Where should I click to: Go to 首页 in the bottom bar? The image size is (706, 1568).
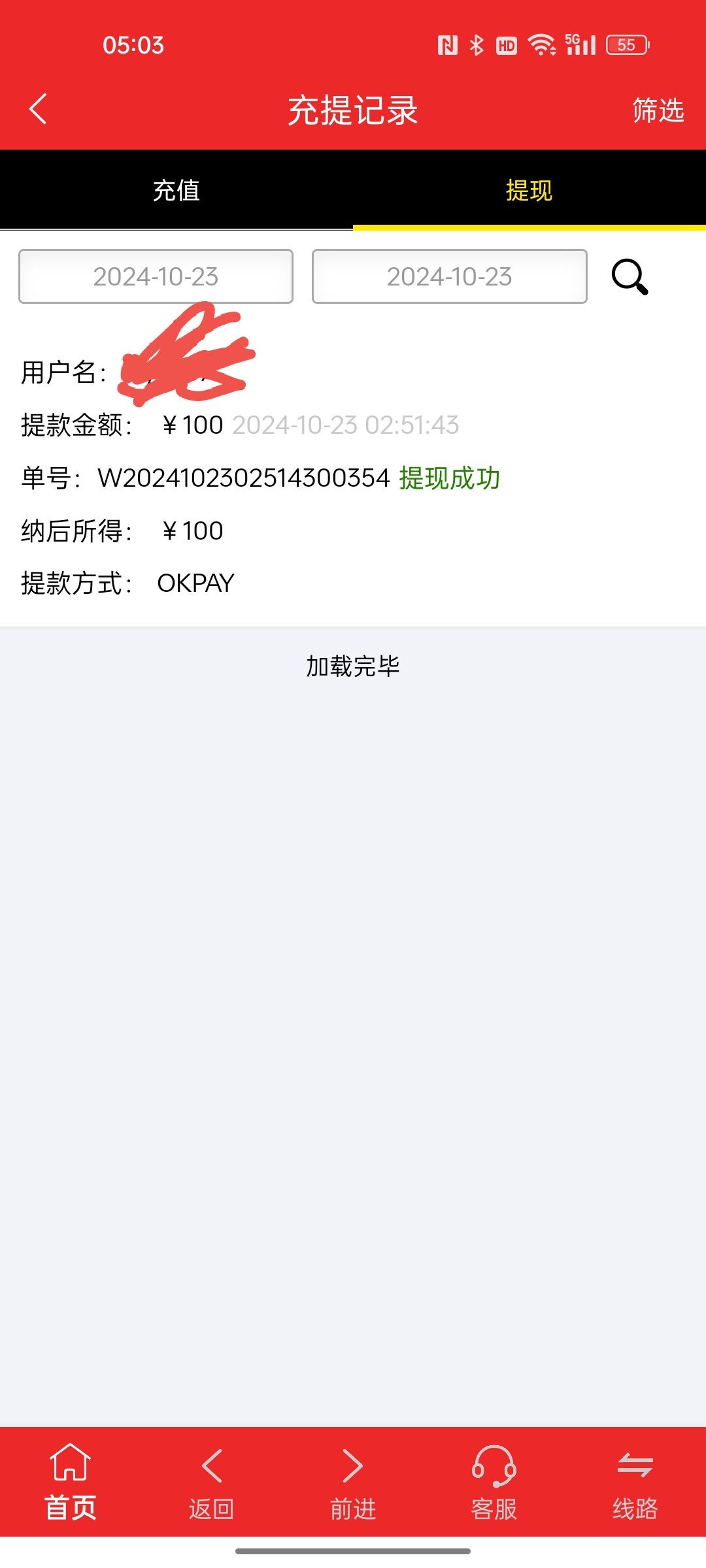click(x=71, y=1482)
